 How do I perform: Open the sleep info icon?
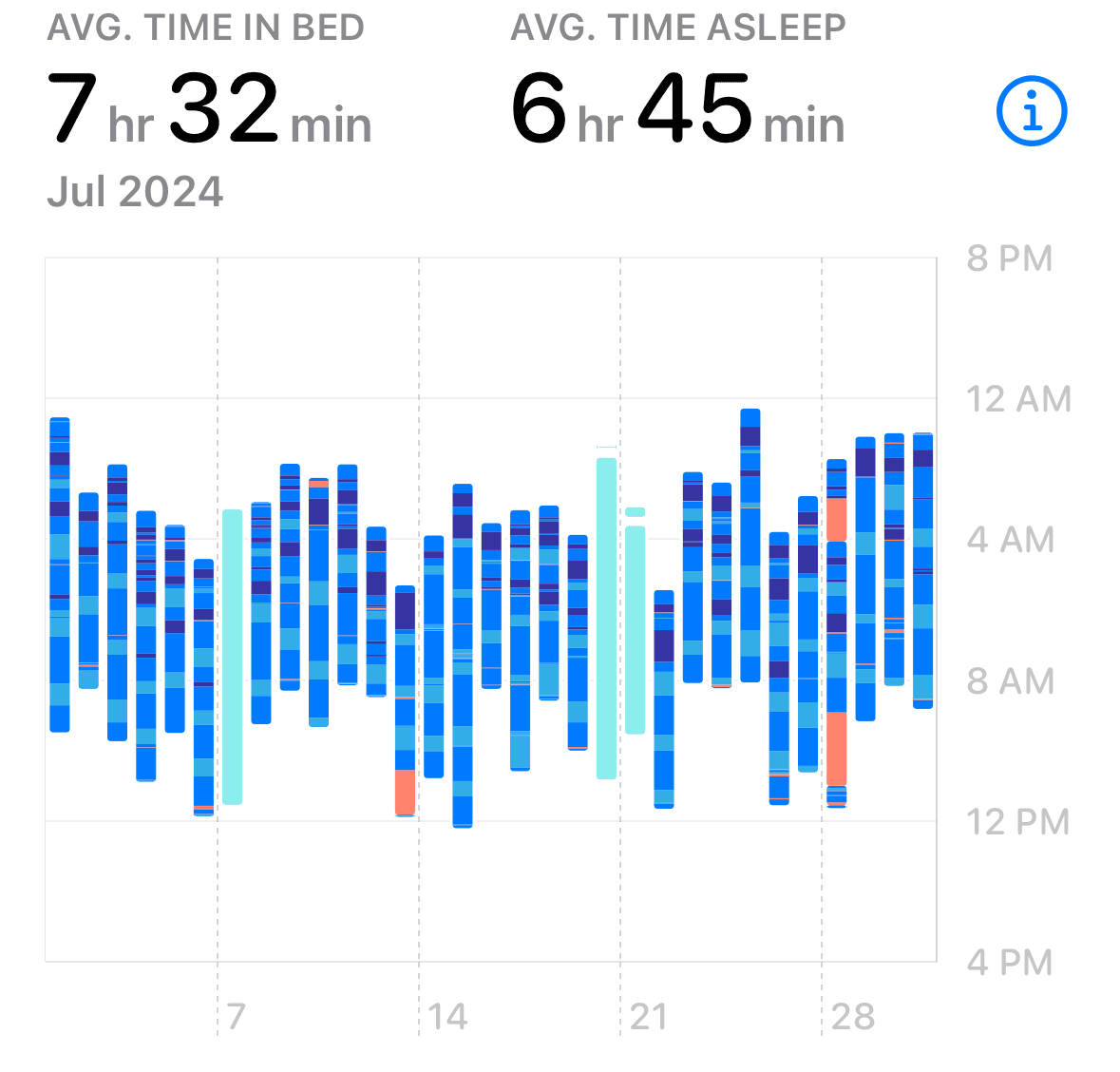click(1032, 111)
